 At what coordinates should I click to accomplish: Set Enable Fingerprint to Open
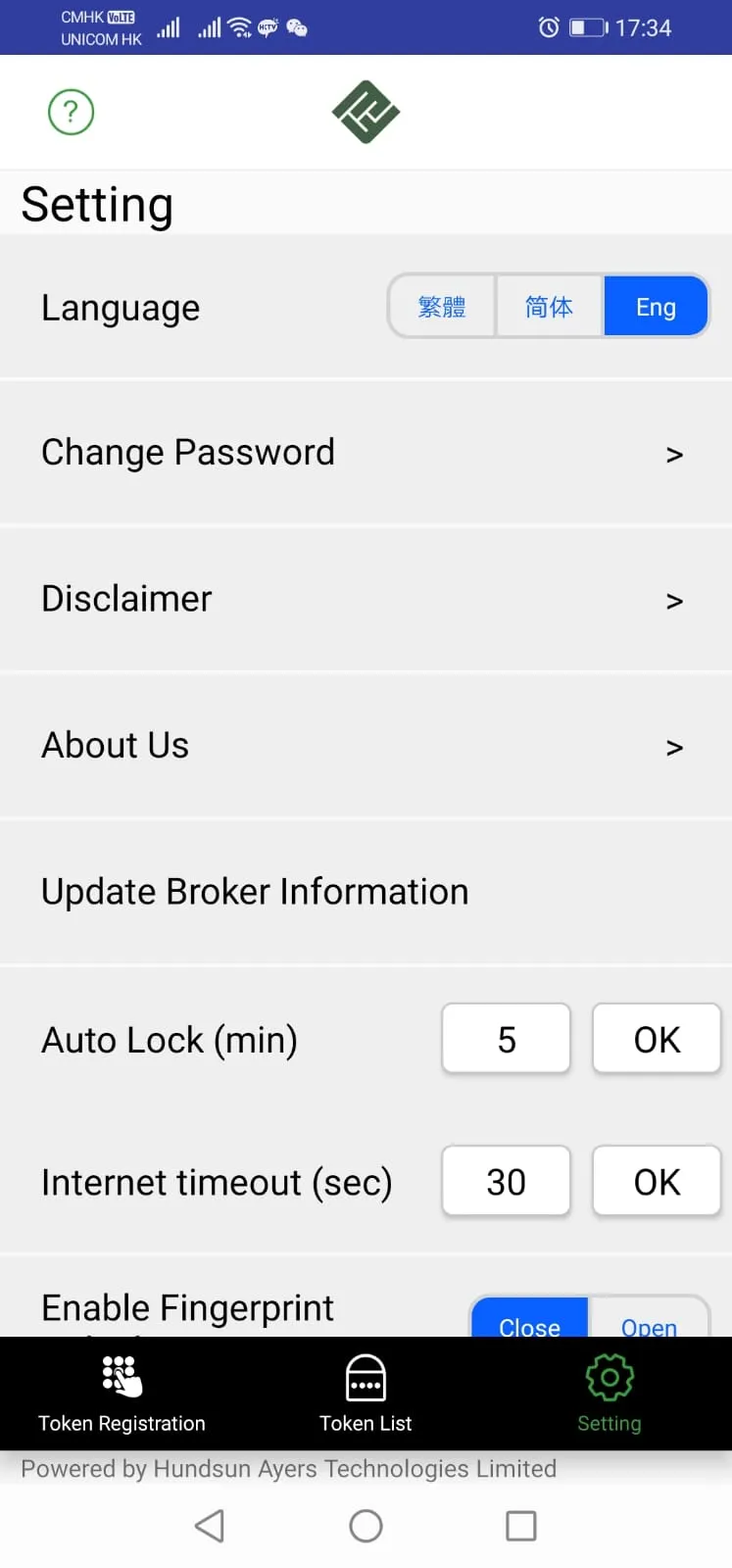(649, 1321)
